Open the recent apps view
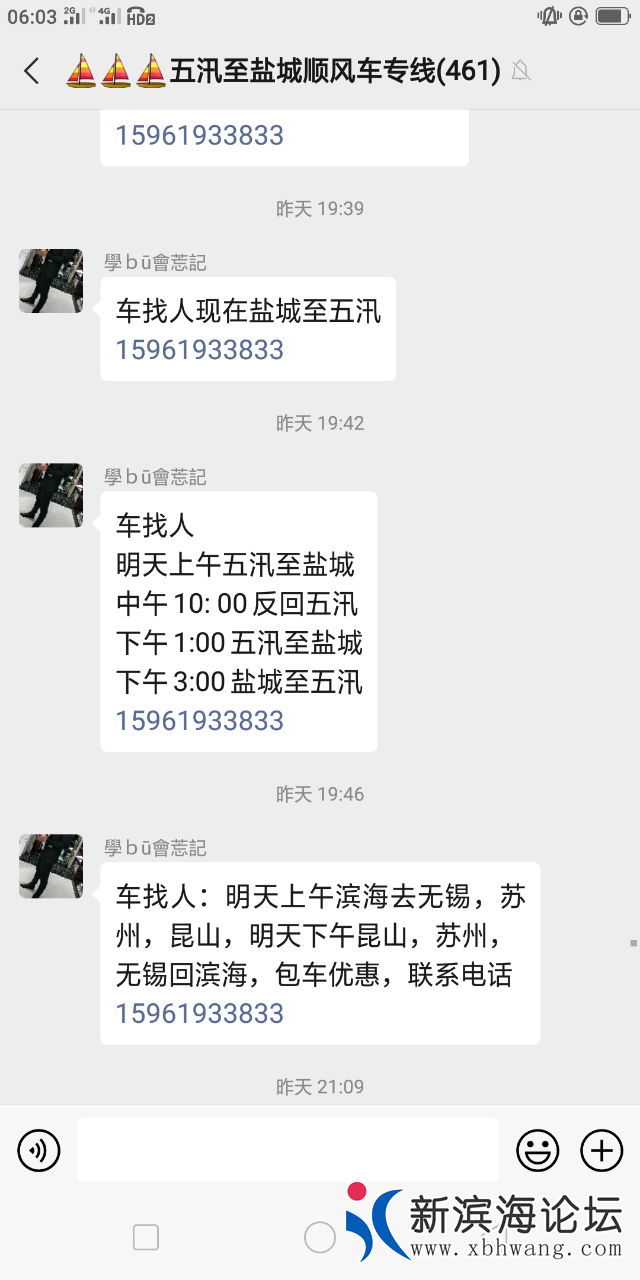The height and width of the screenshot is (1280, 640). coord(146,1238)
